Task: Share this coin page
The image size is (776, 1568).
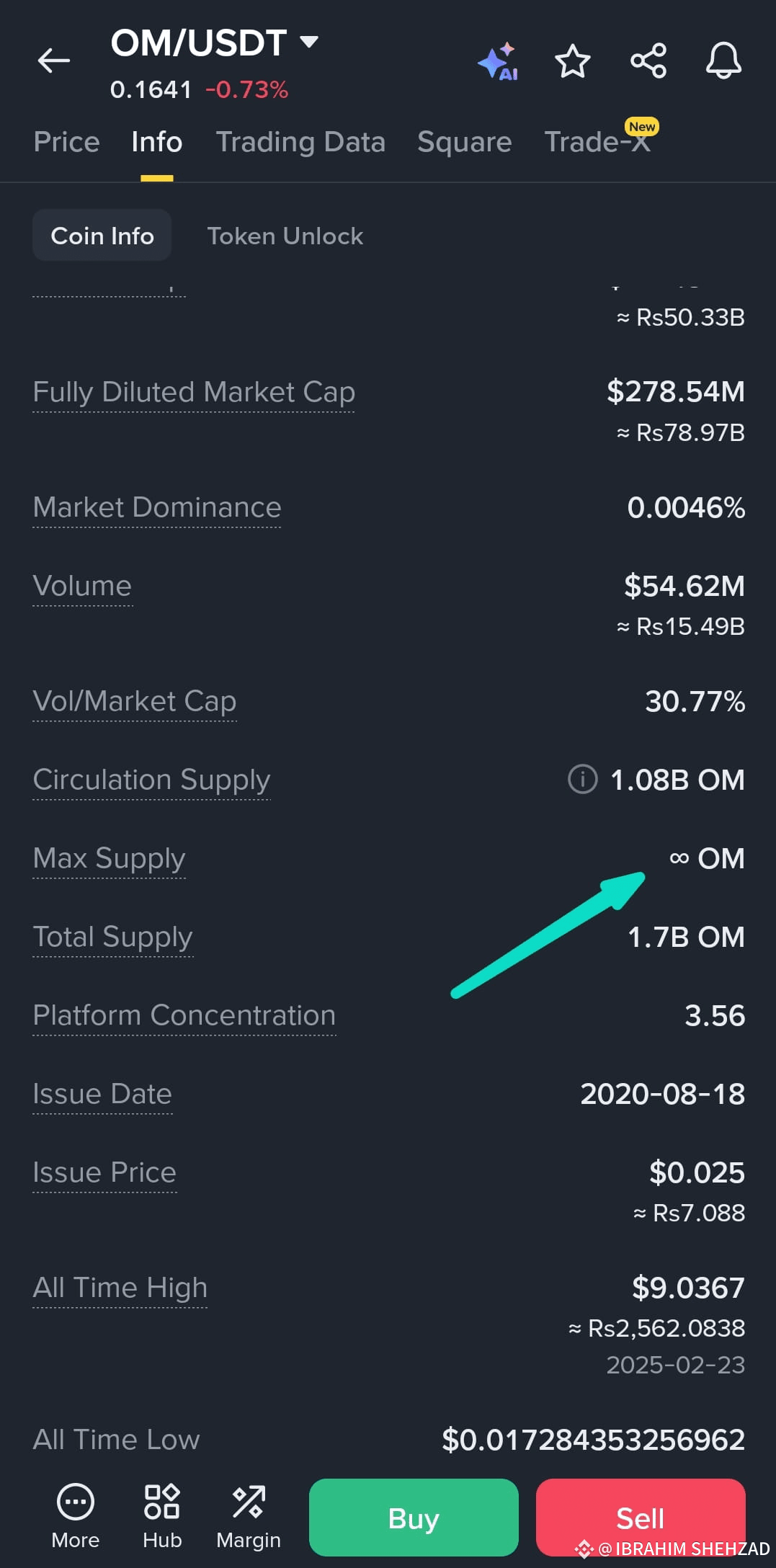Action: (x=648, y=62)
